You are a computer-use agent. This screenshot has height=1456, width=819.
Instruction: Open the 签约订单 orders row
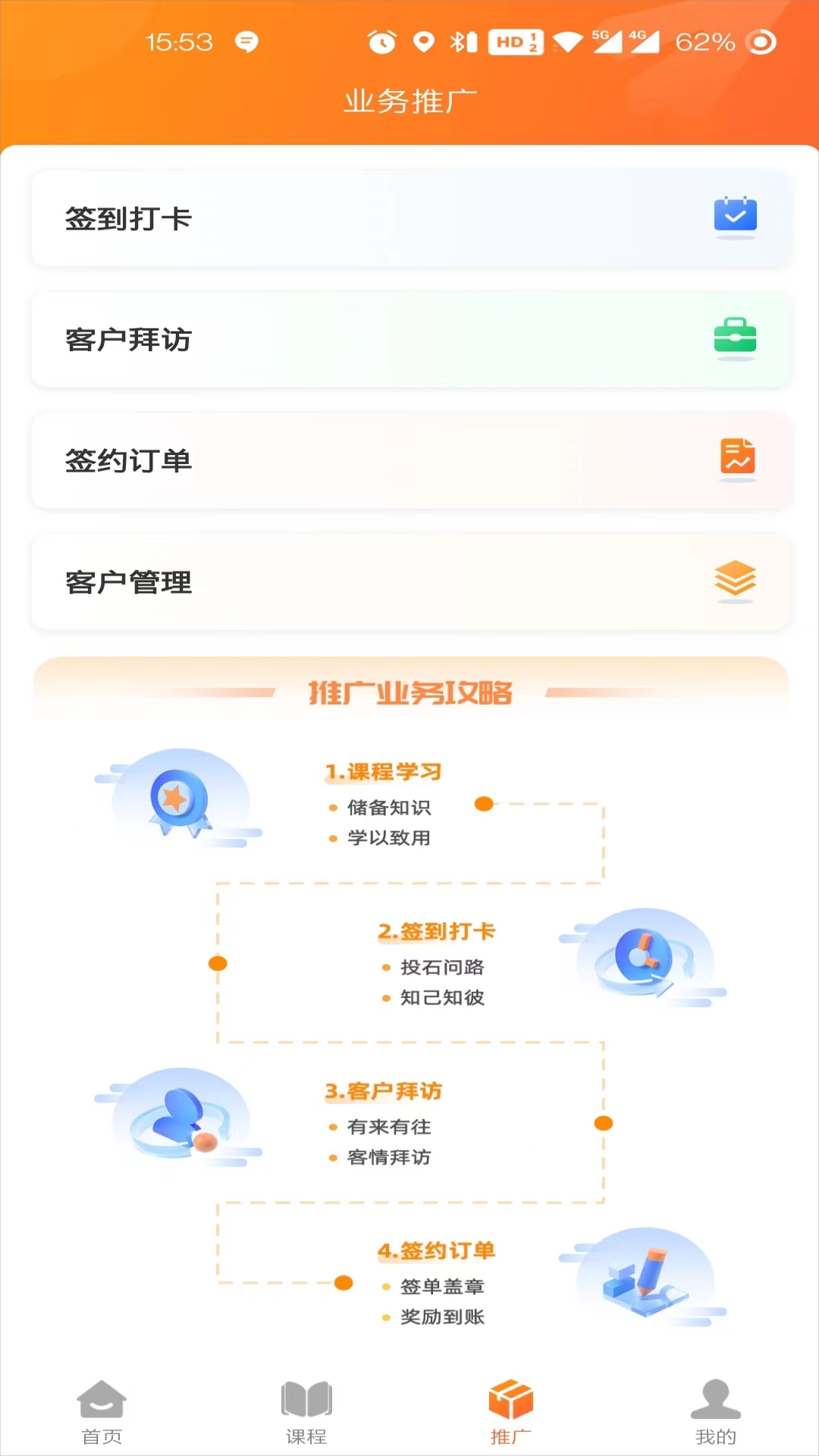[x=409, y=461]
